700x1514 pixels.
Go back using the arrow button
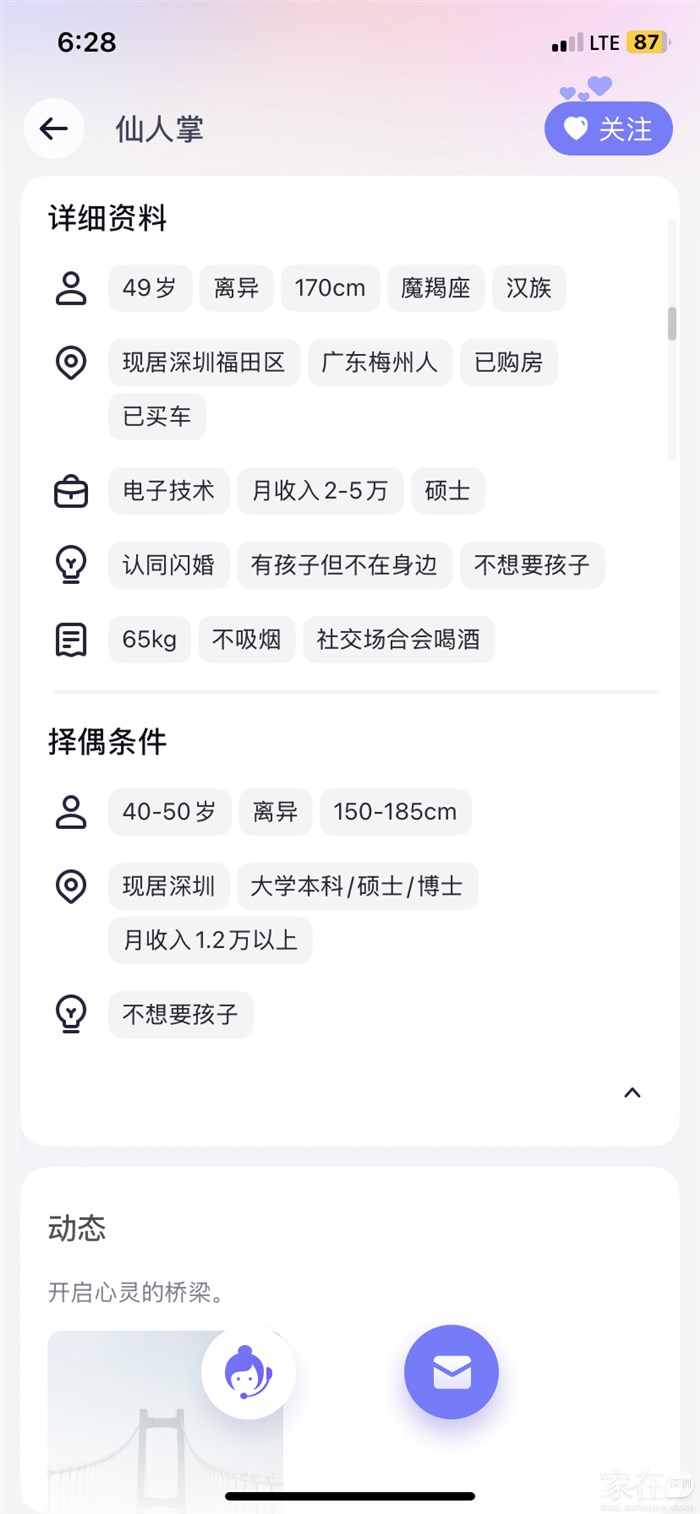54,128
